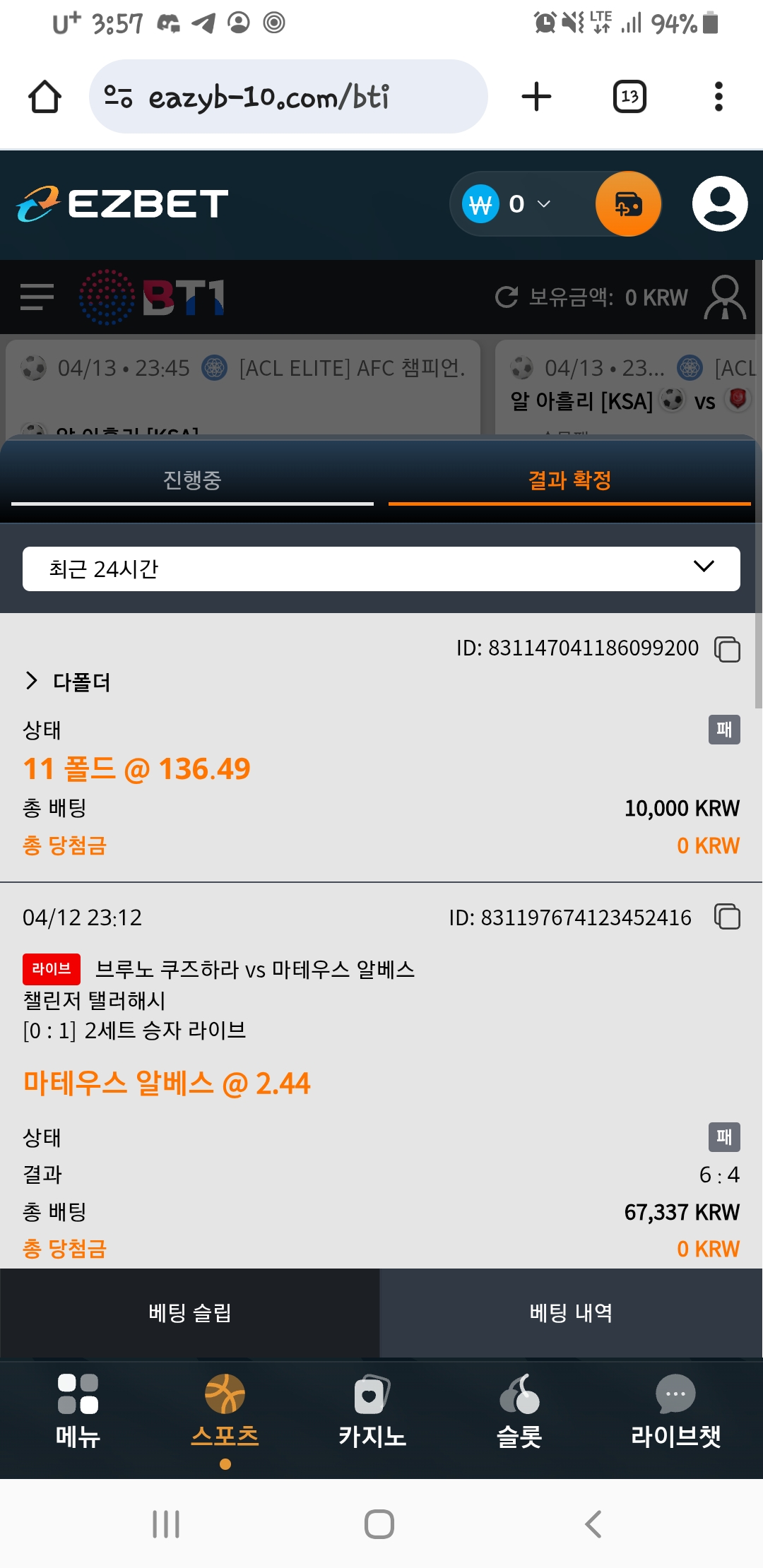Viewport: 763px width, 1568px height.
Task: Highlight the 결과 확정 tab indicator bar
Action: click(x=568, y=504)
